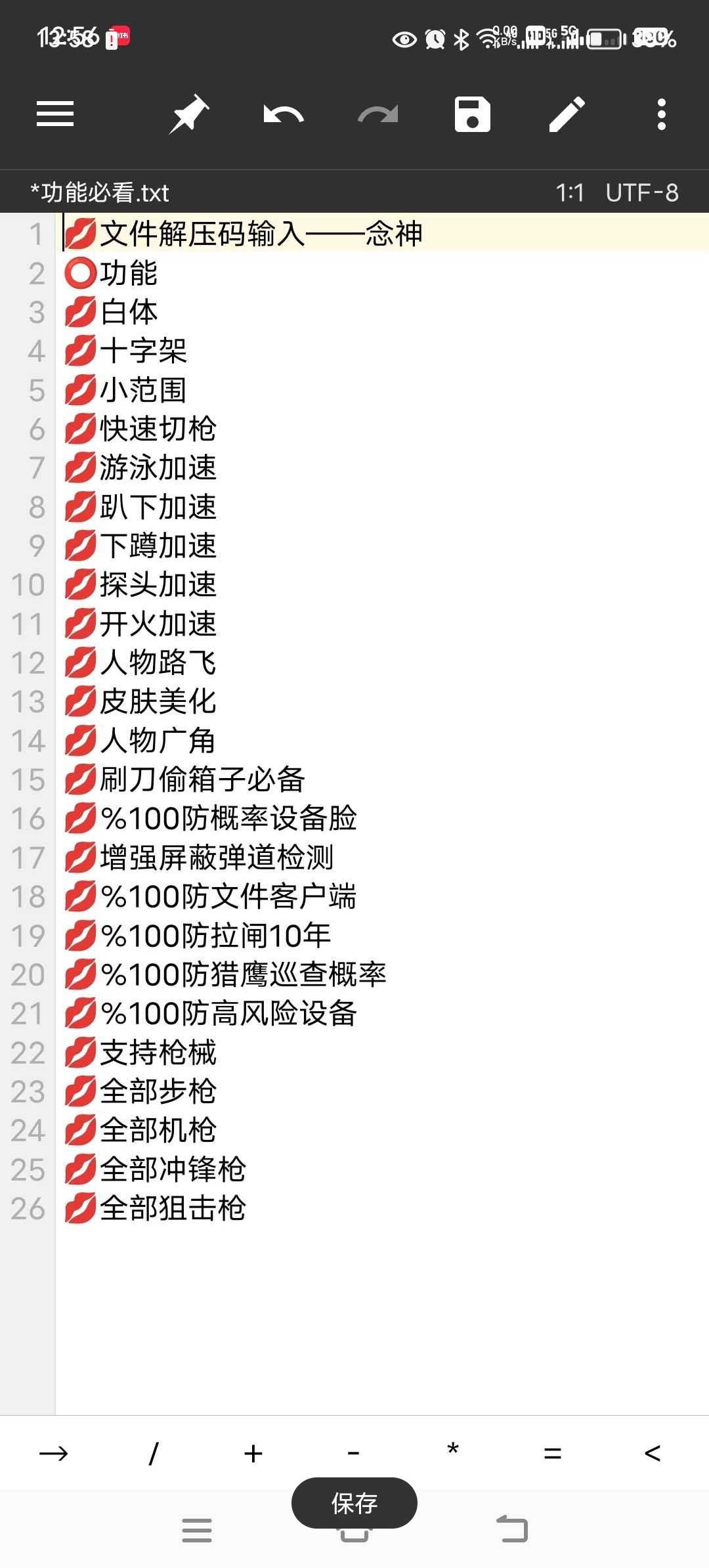Open the three-dot overflow menu
The image size is (709, 1568).
[662, 114]
